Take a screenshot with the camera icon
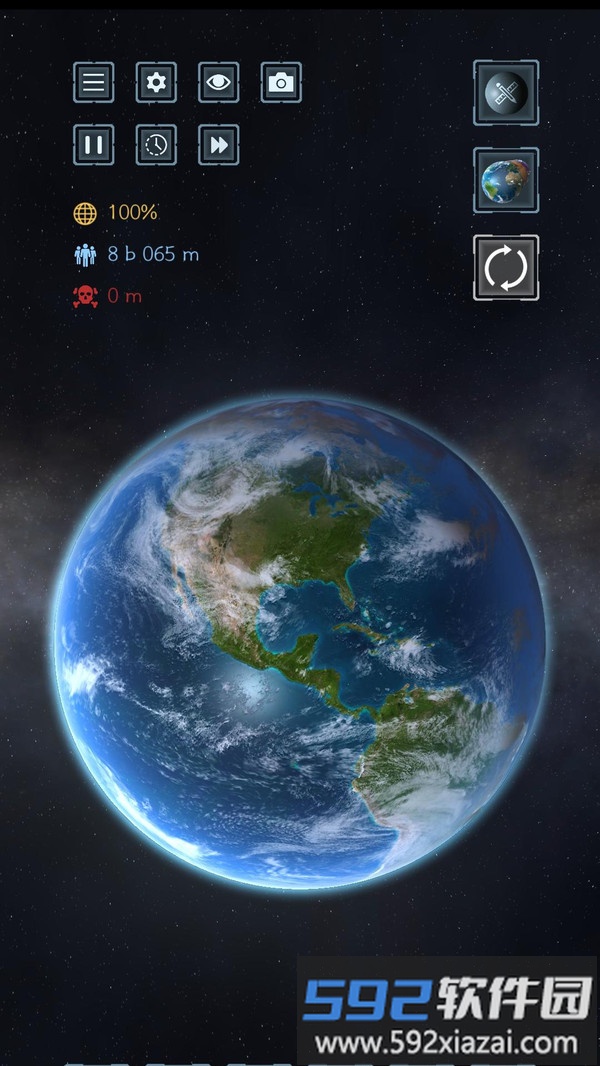The image size is (600, 1066). tap(281, 82)
